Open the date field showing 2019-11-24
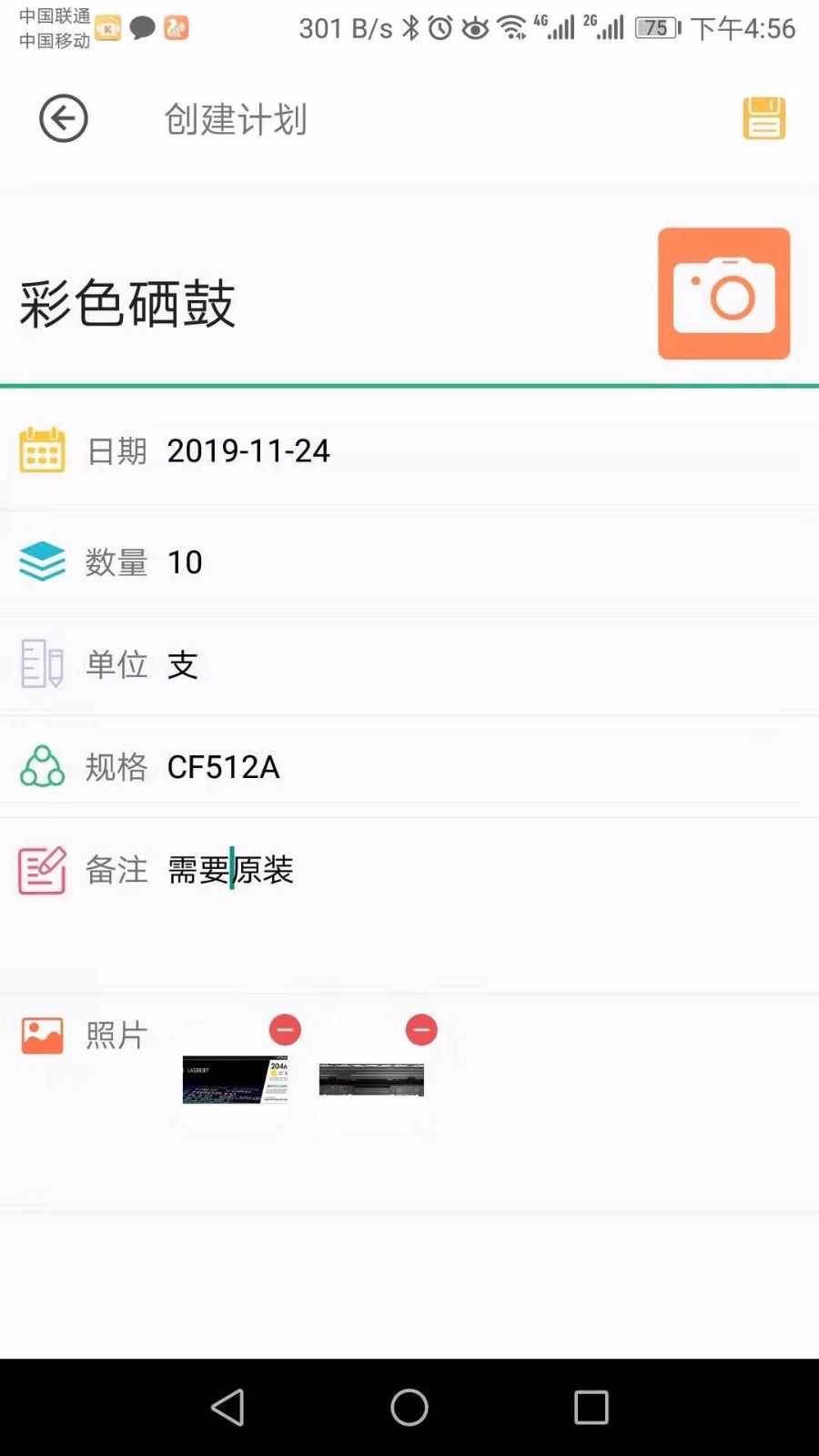This screenshot has width=819, height=1456. tap(248, 450)
